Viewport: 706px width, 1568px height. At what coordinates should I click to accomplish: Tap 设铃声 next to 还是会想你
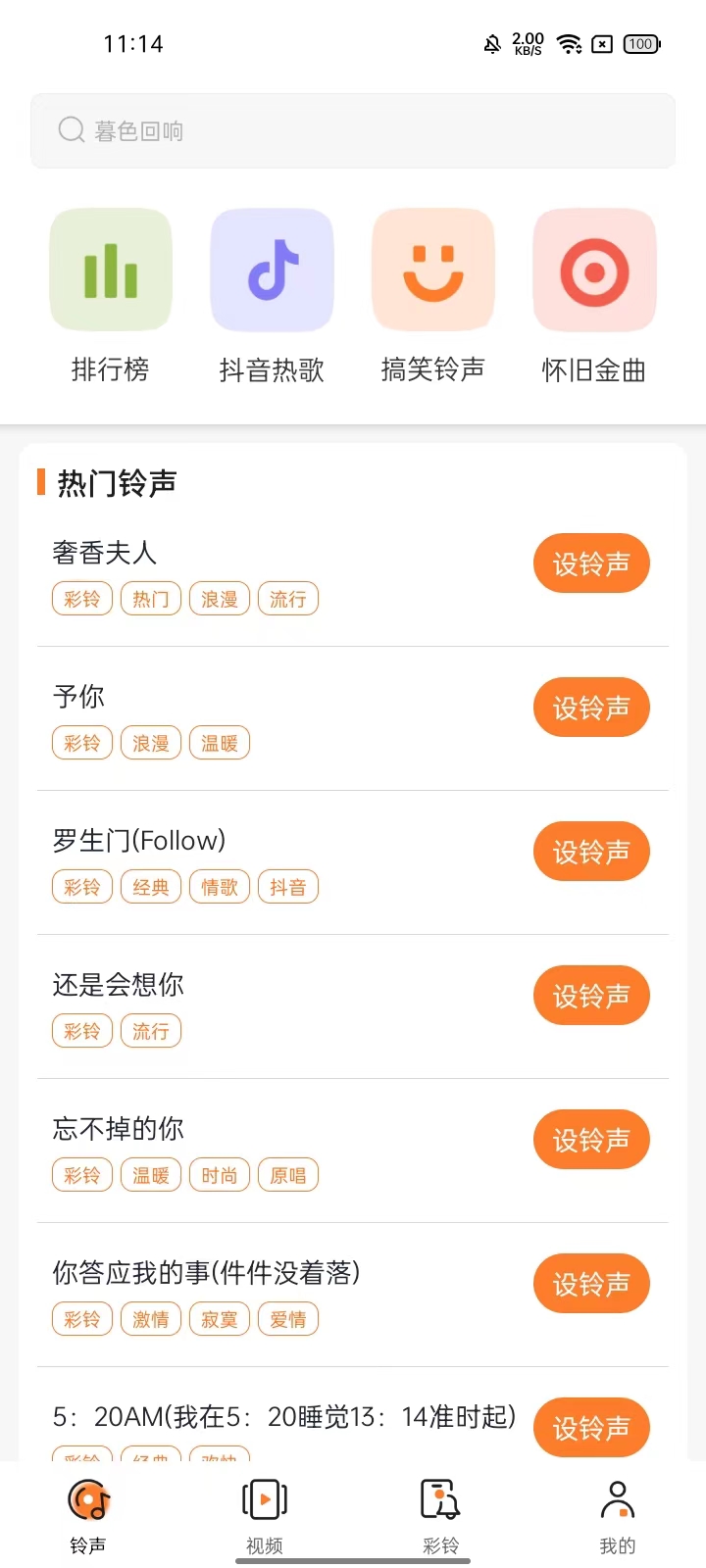591,996
